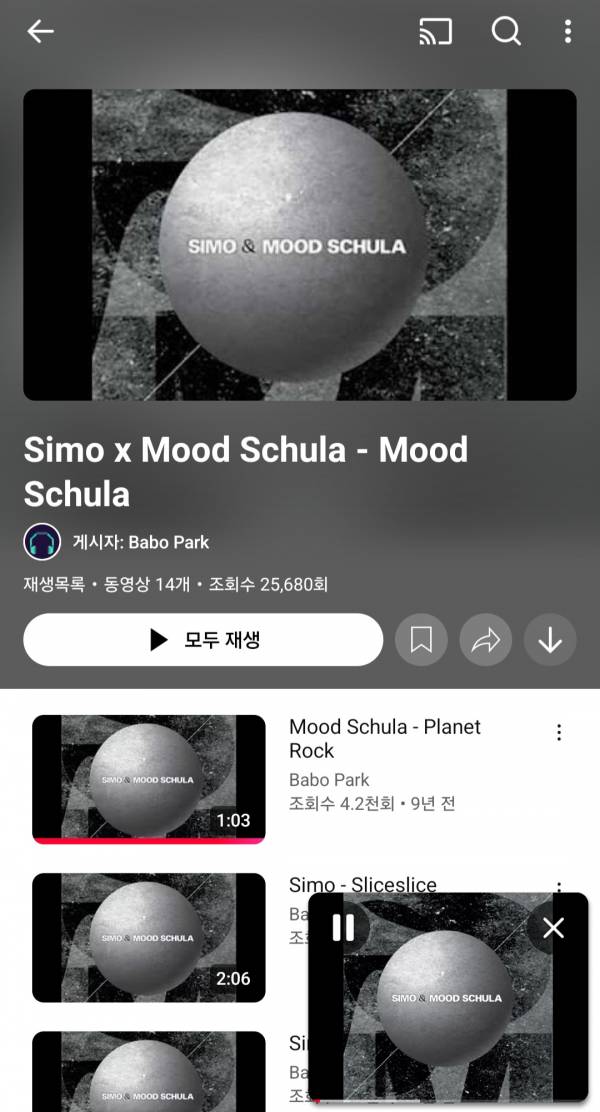Open the Babo Park channel link

[140, 542]
